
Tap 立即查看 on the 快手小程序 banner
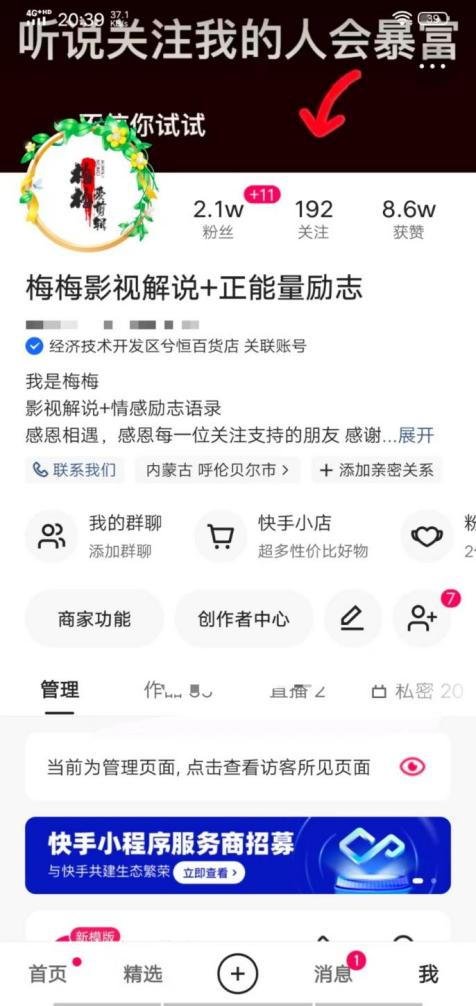[x=209, y=873]
